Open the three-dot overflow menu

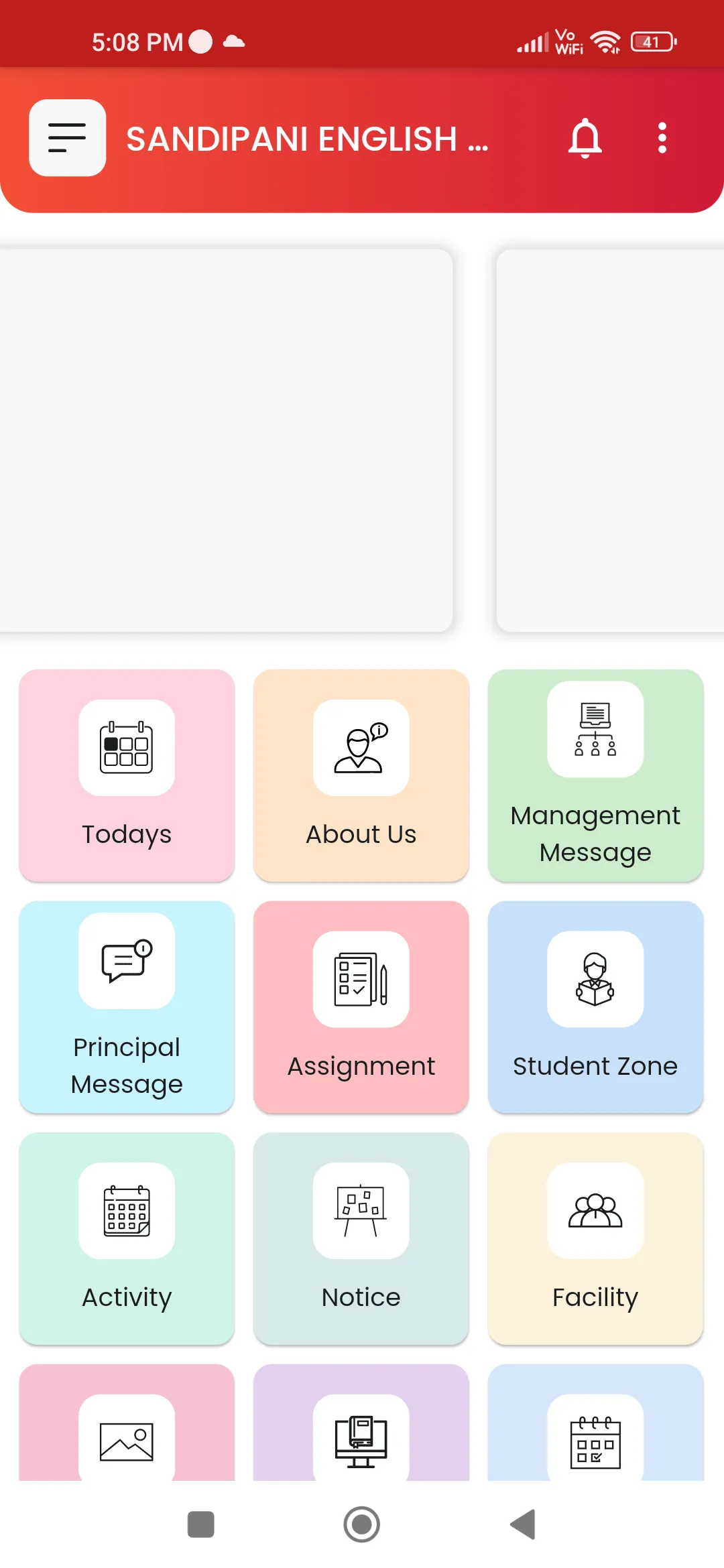pyautogui.click(x=662, y=138)
